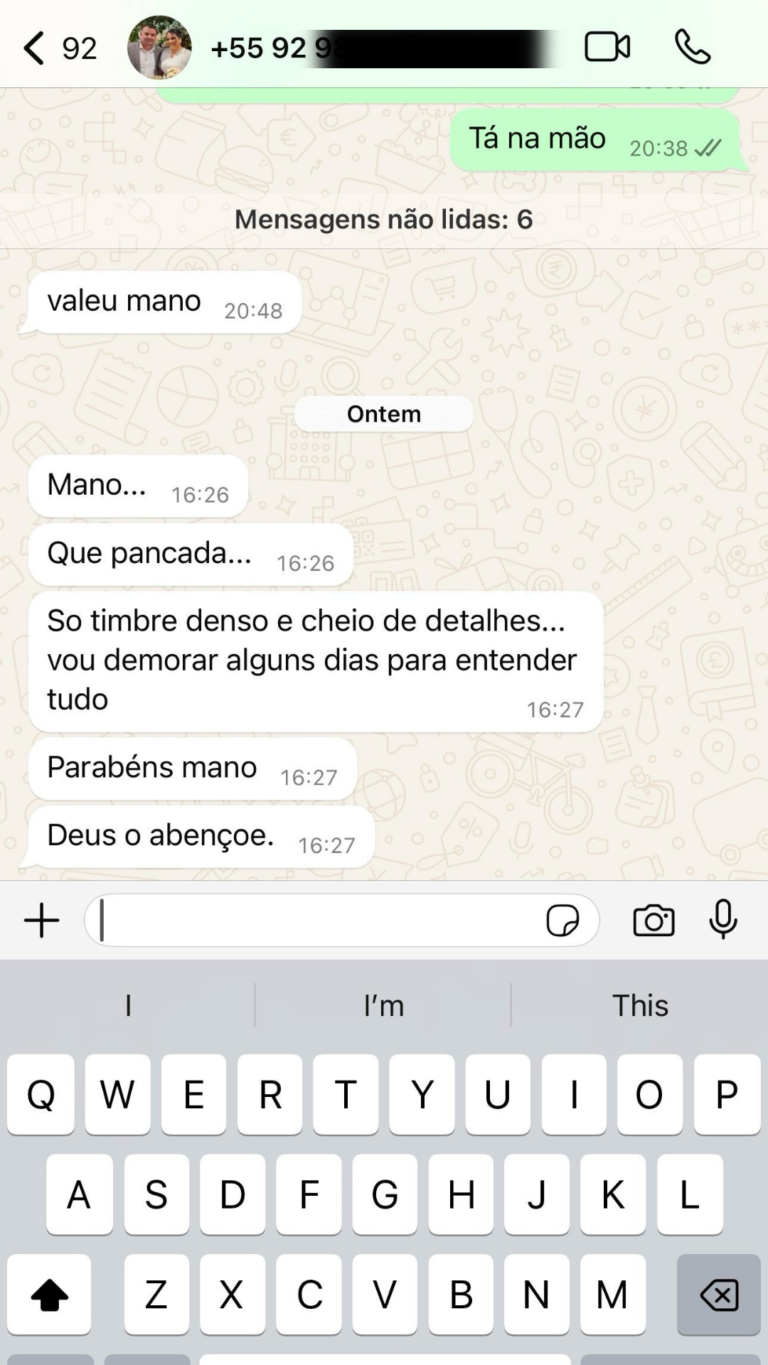
Task: Enable caps with the shift key
Action: click(49, 1294)
